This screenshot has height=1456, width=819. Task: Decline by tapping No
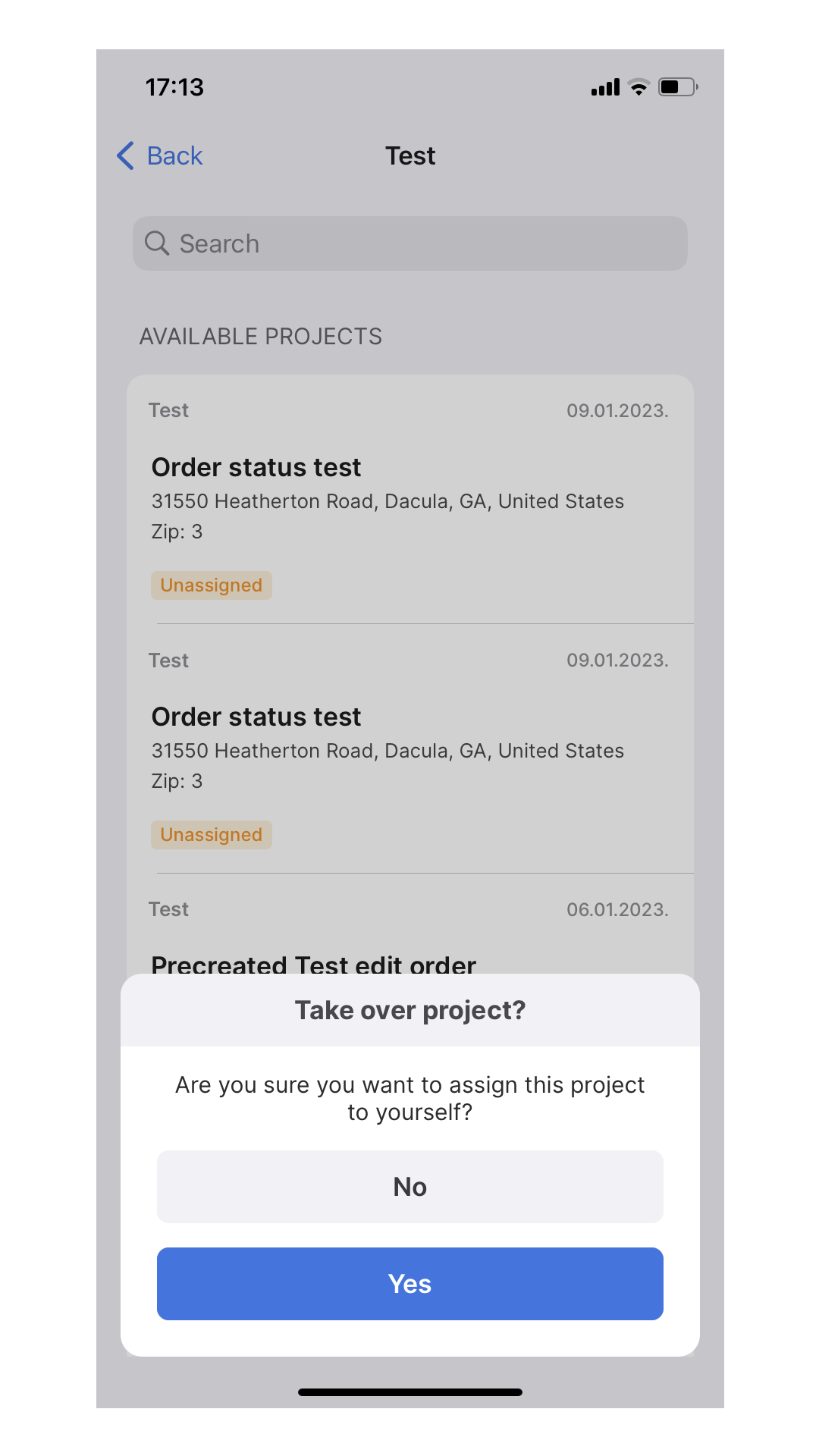409,1186
